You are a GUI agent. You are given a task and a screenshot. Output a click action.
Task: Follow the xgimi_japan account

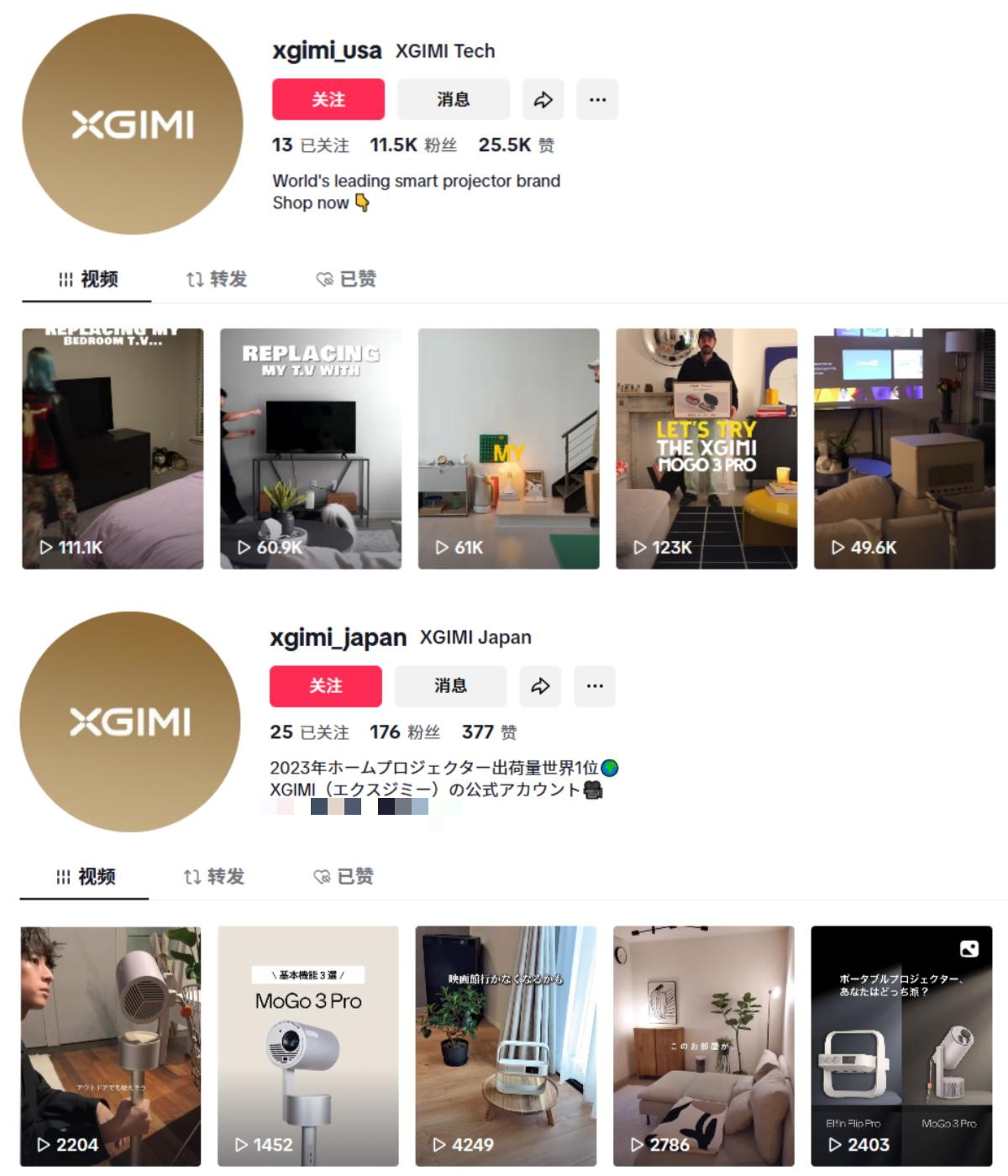325,686
